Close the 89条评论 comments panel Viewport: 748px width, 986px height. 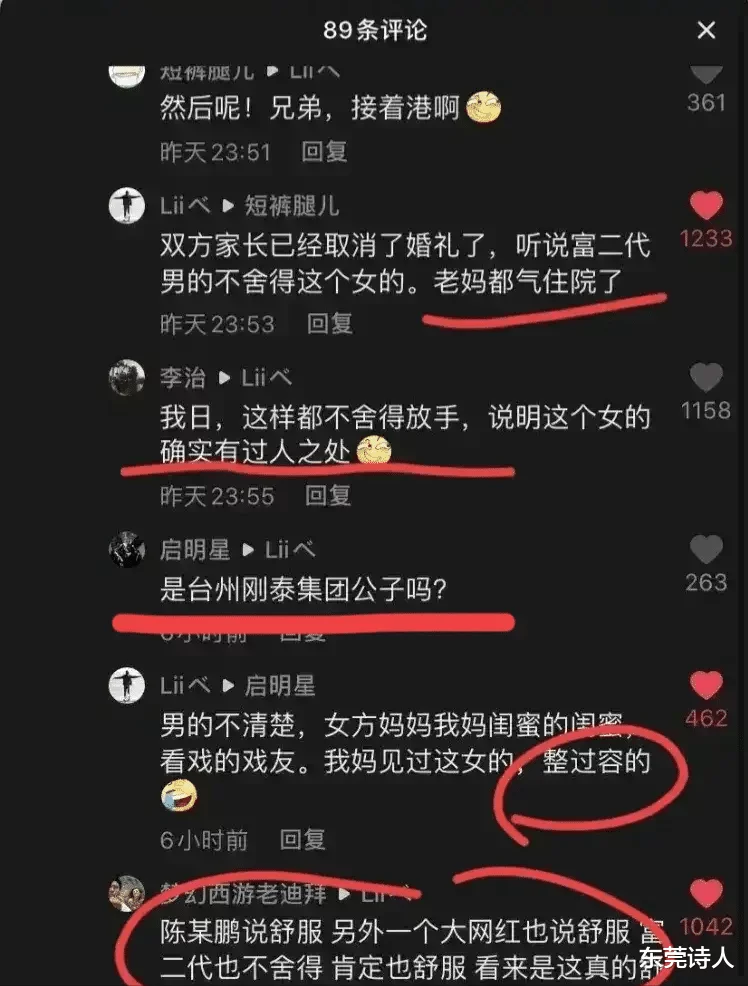click(x=706, y=31)
